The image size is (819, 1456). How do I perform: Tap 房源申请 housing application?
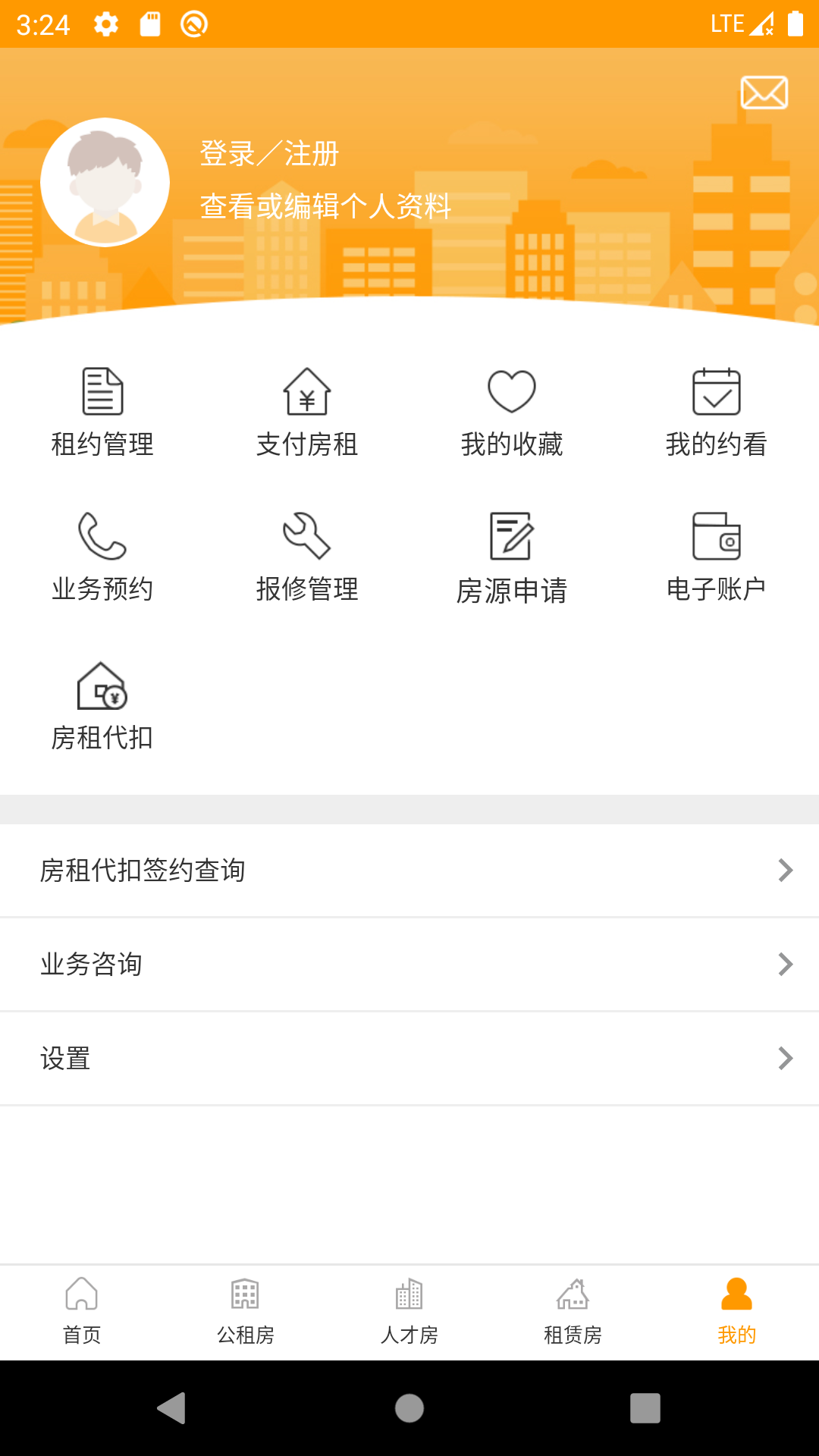(512, 557)
